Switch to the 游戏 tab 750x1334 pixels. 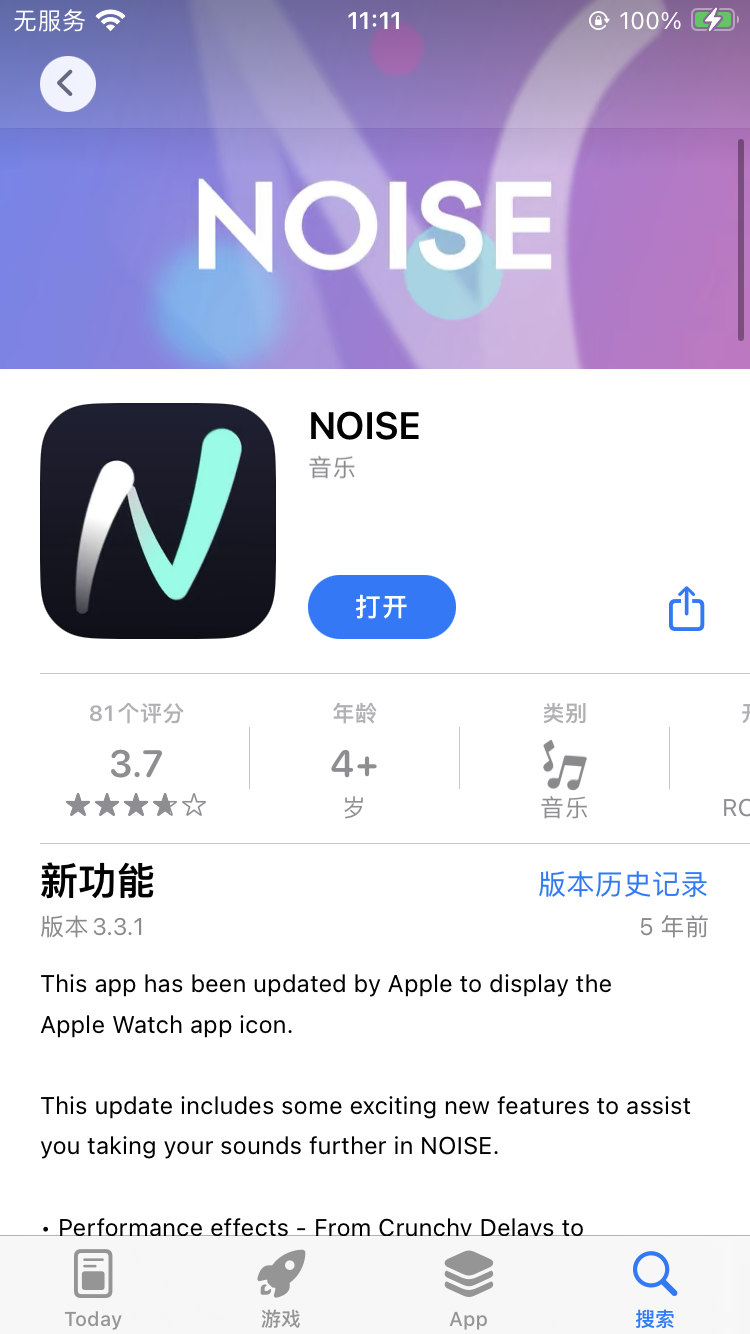[280, 1288]
